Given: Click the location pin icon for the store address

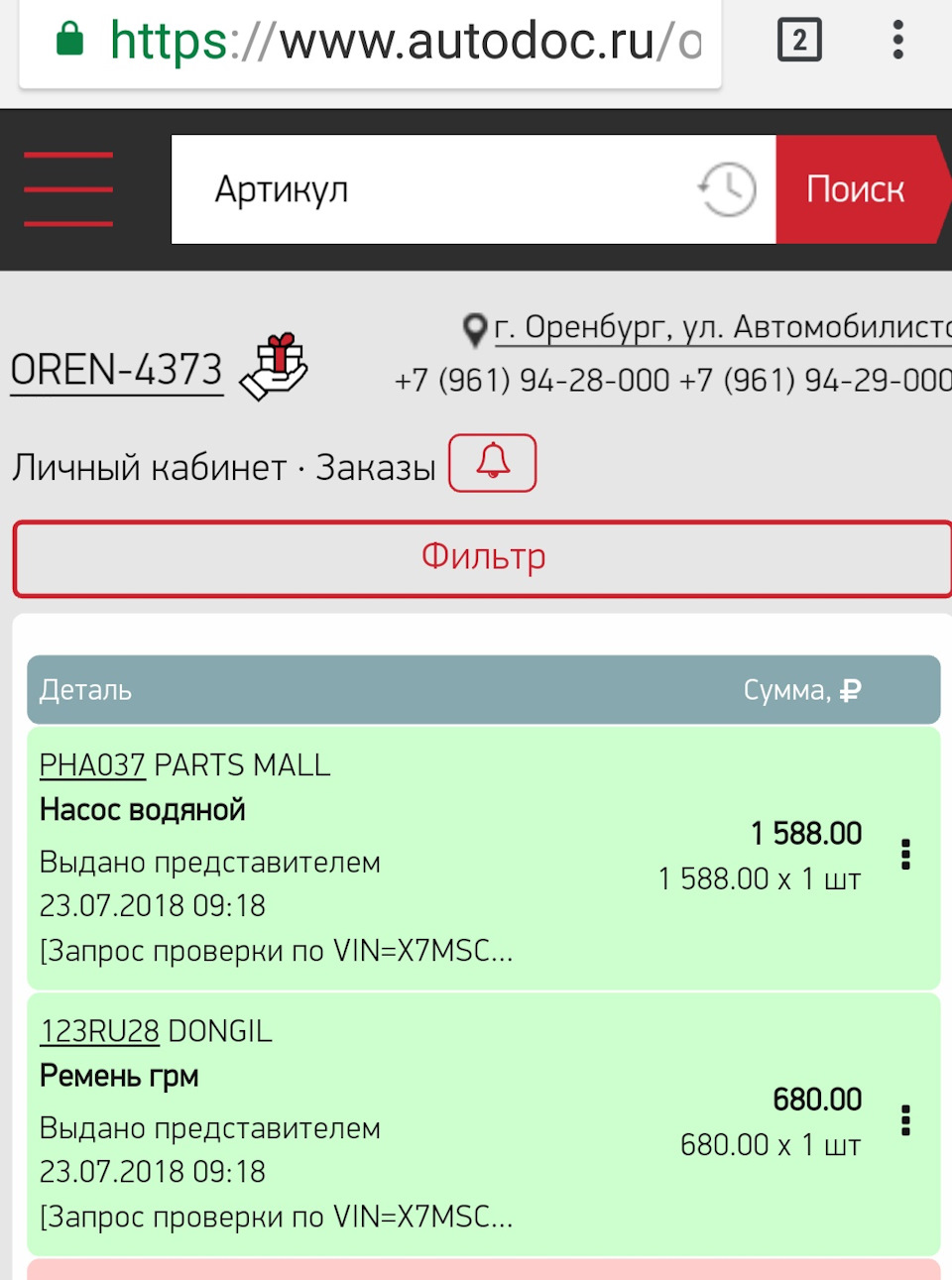Looking at the screenshot, I should click(473, 327).
